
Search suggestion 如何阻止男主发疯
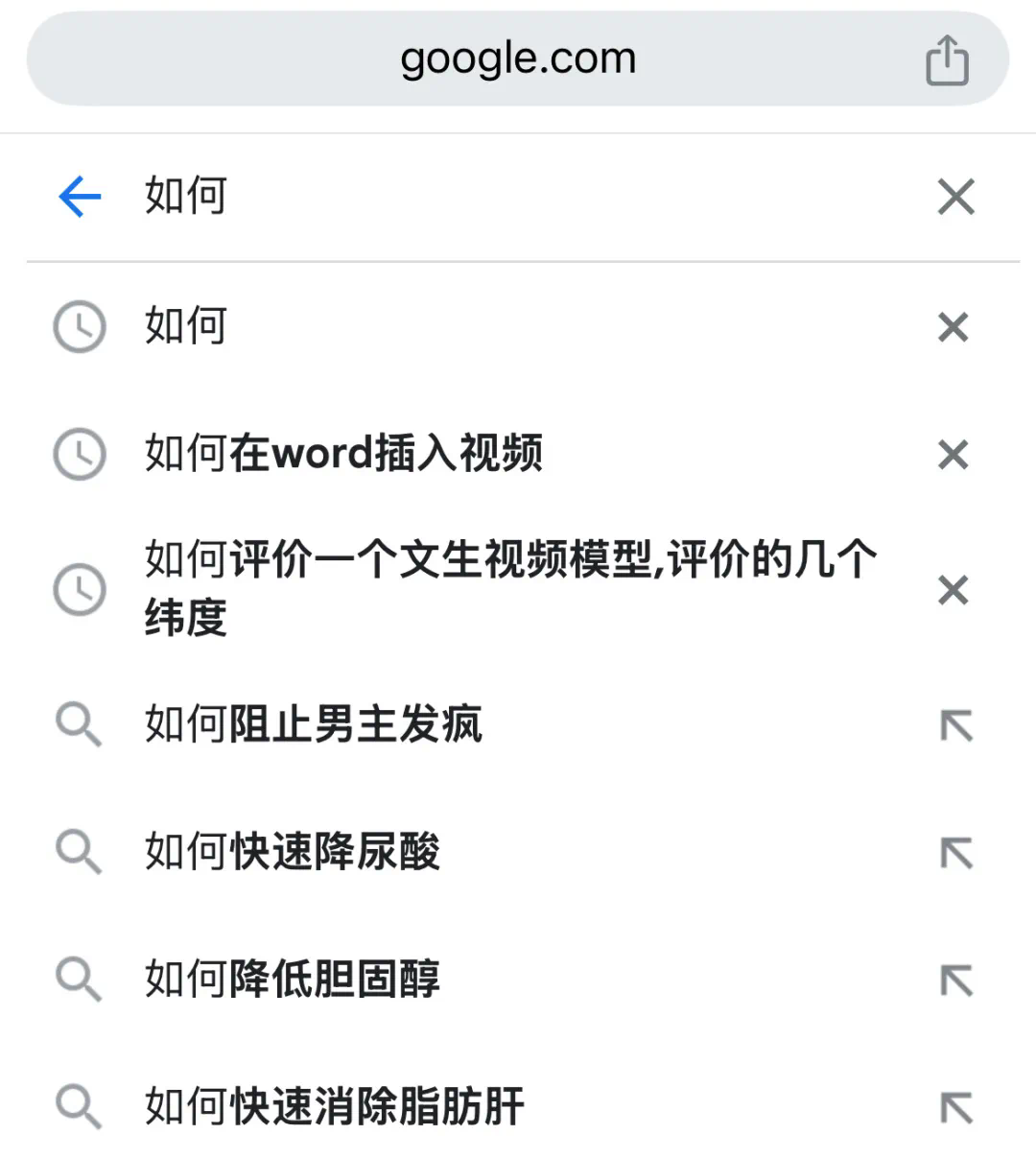point(313,724)
